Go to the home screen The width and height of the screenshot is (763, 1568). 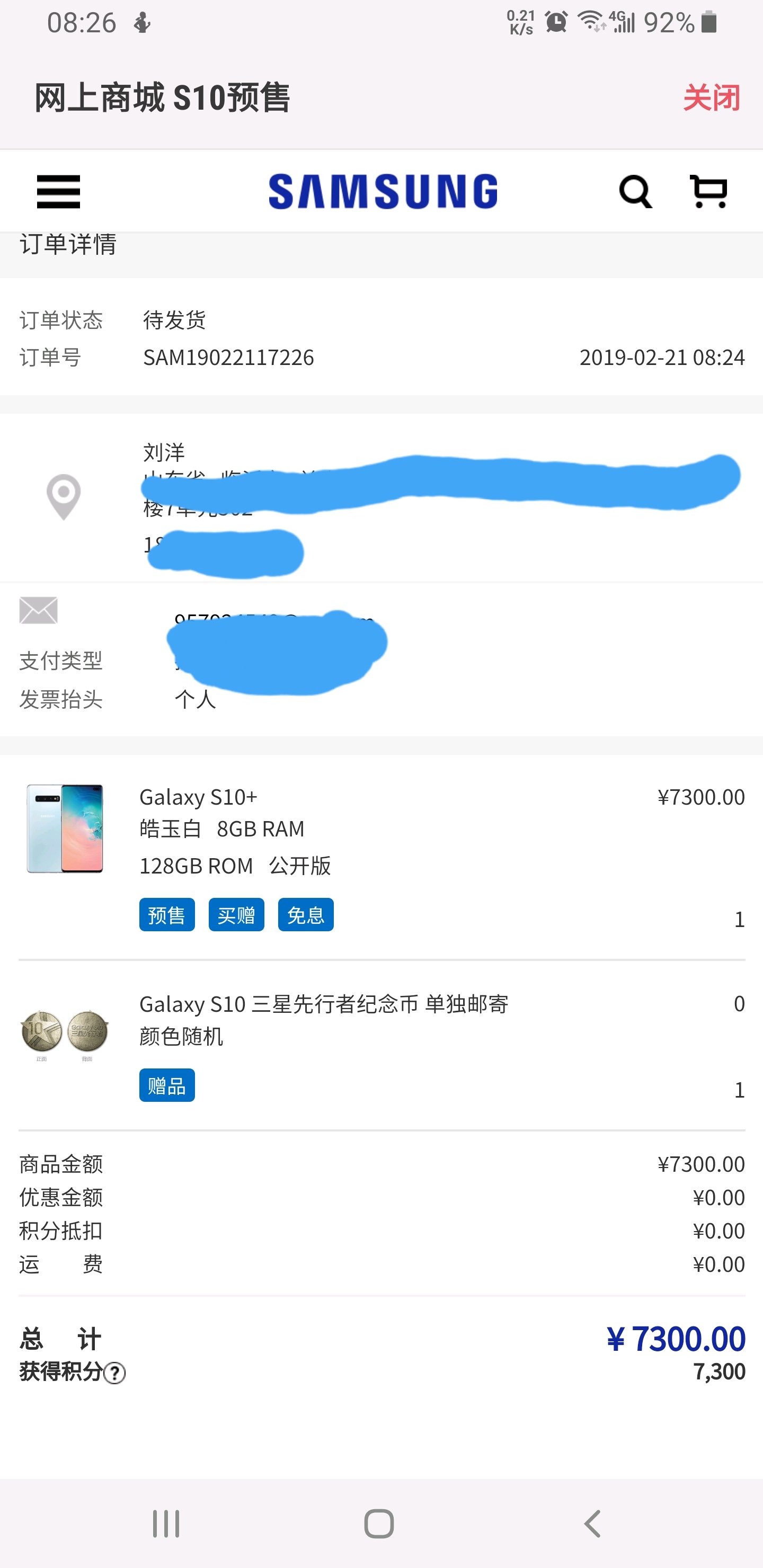379,1524
